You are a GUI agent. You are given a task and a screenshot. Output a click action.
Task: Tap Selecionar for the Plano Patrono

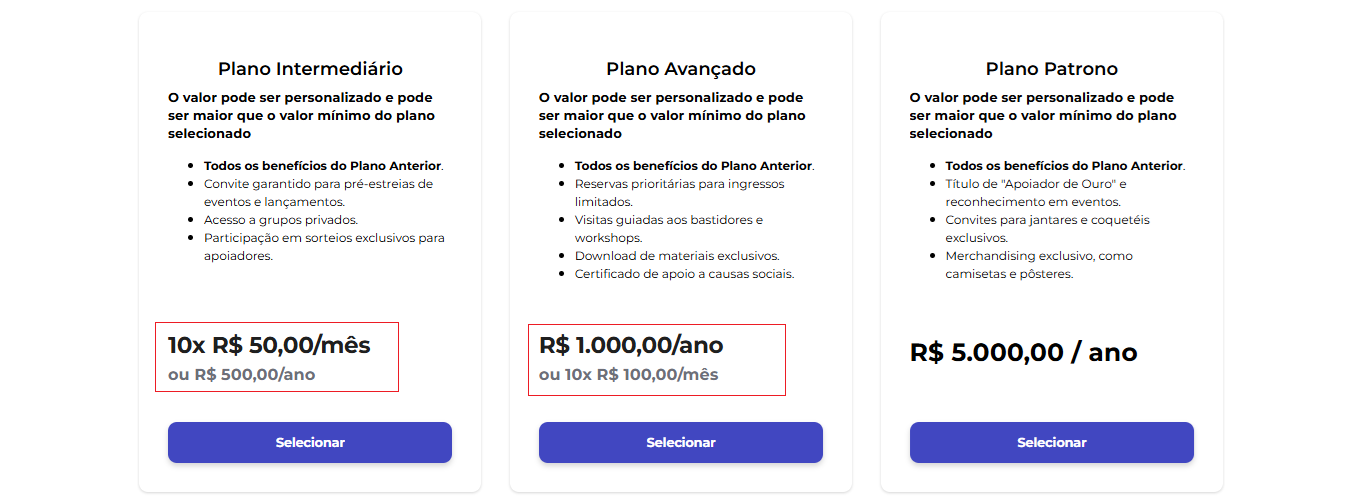coord(1051,442)
